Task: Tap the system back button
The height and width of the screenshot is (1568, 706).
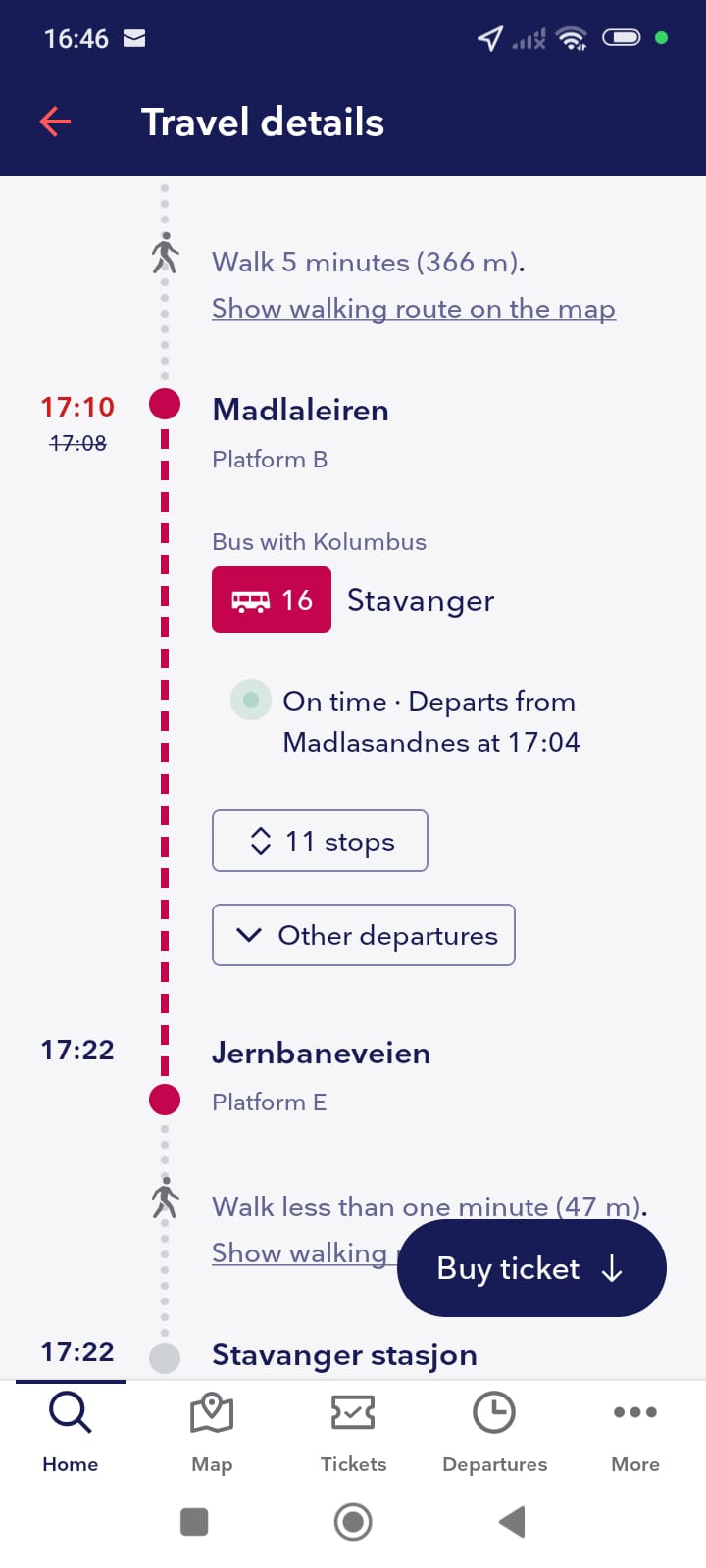Action: [x=512, y=1522]
